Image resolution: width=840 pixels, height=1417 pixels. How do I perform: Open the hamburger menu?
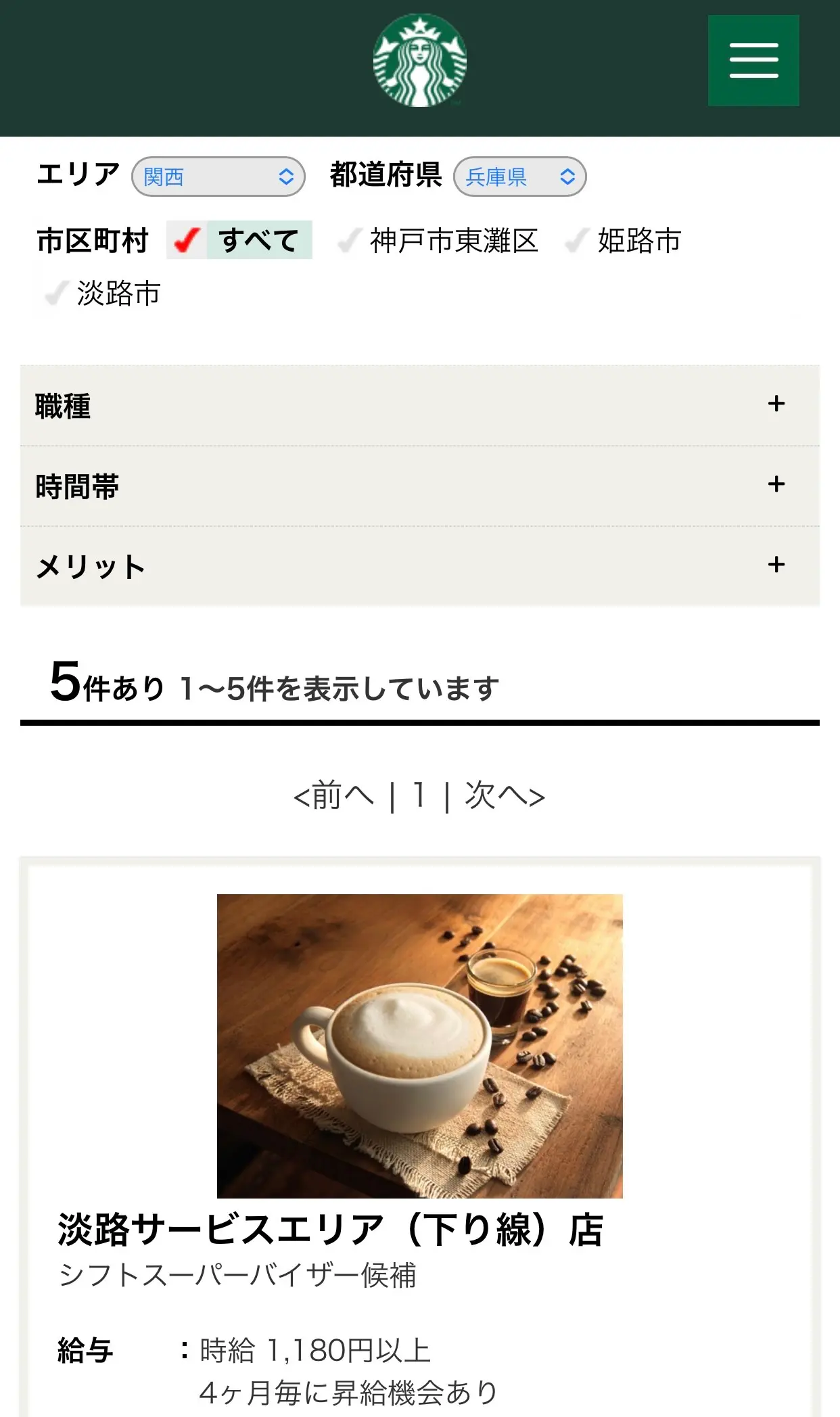[x=753, y=61]
